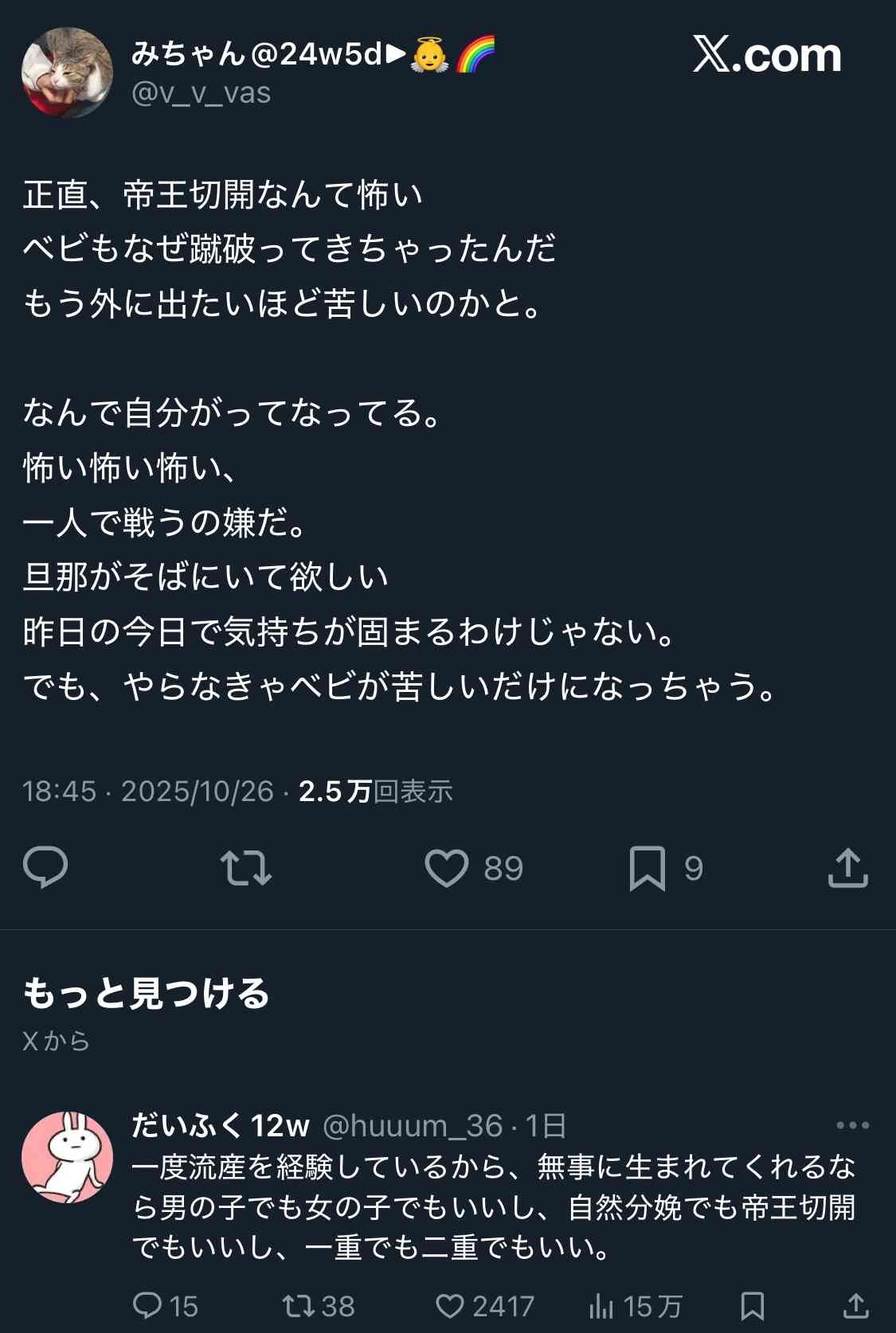The image size is (896, 1333).
Task: Reply to みちゃん's post
Action: (x=45, y=867)
